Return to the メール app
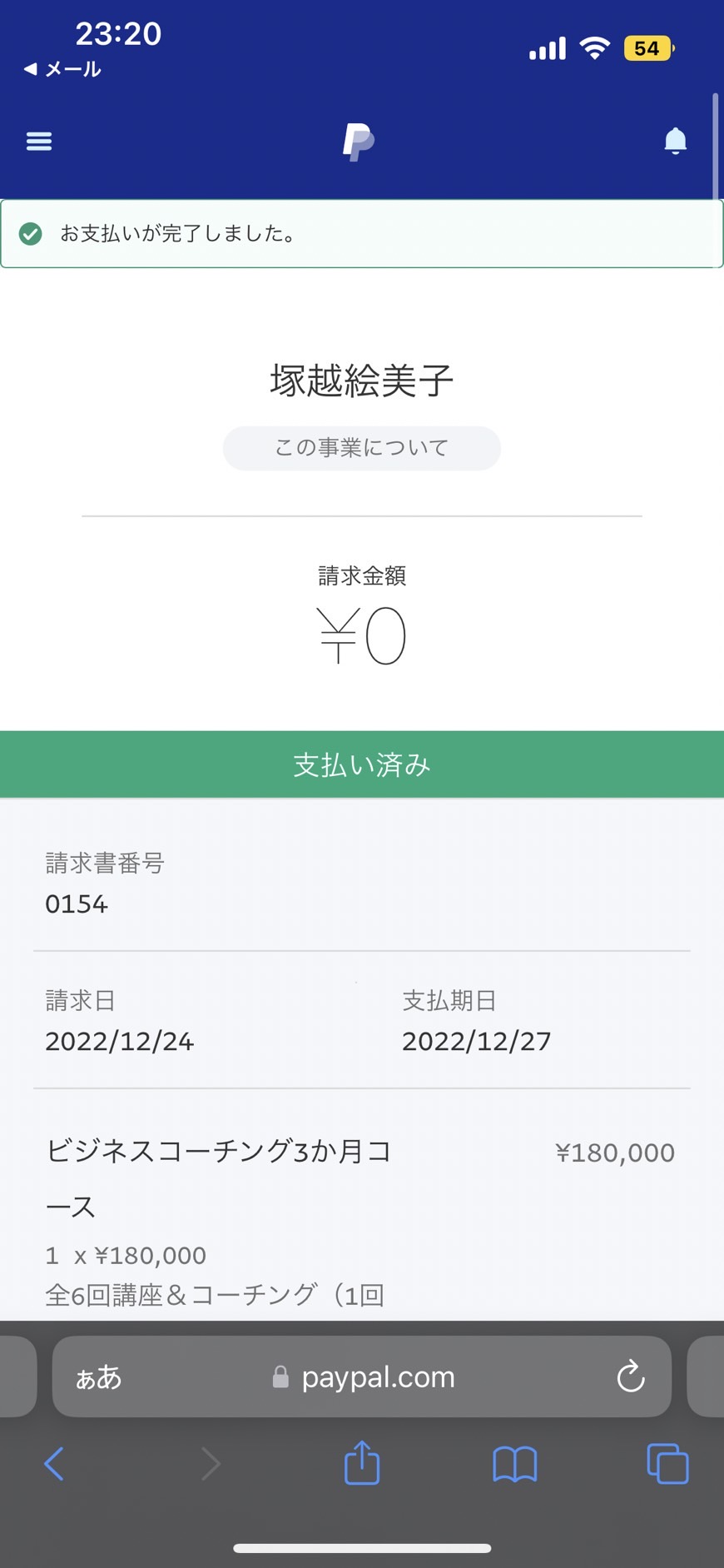The image size is (724, 1568). (62, 69)
